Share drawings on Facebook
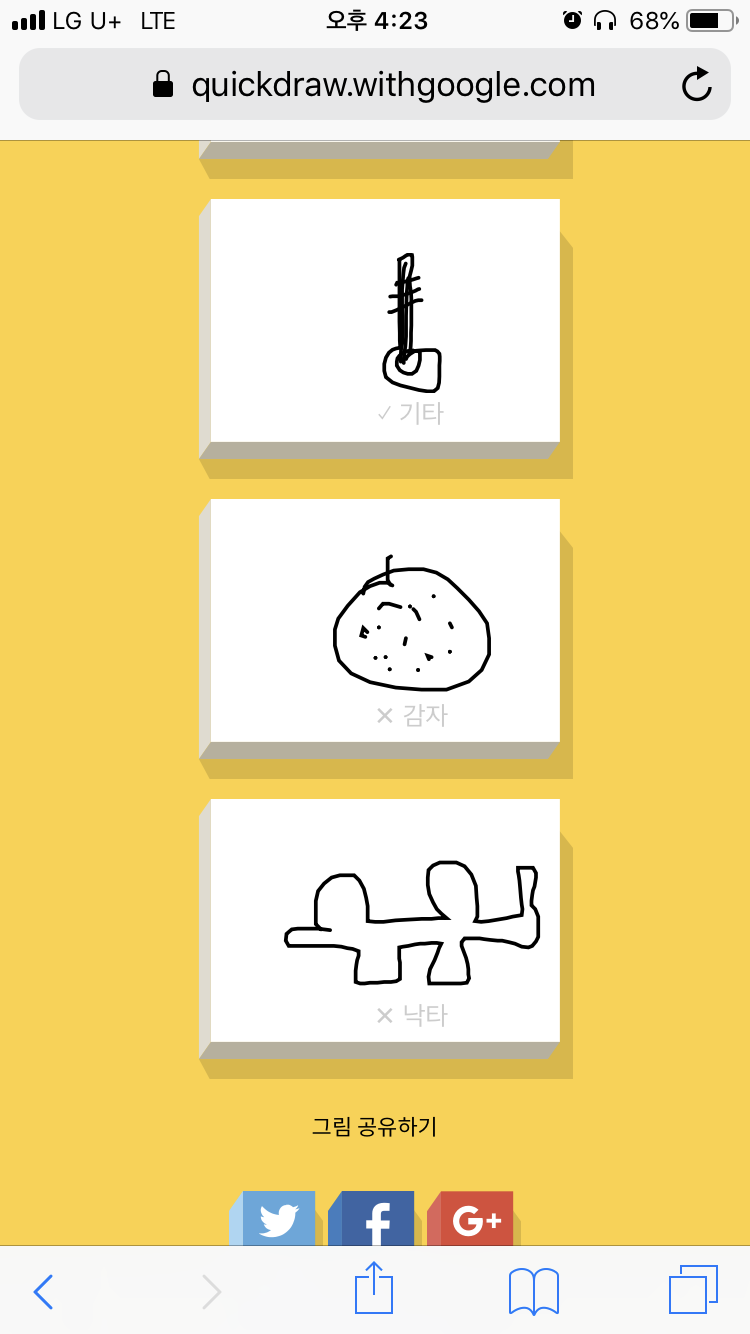This screenshot has width=750, height=1334. coord(376,1218)
